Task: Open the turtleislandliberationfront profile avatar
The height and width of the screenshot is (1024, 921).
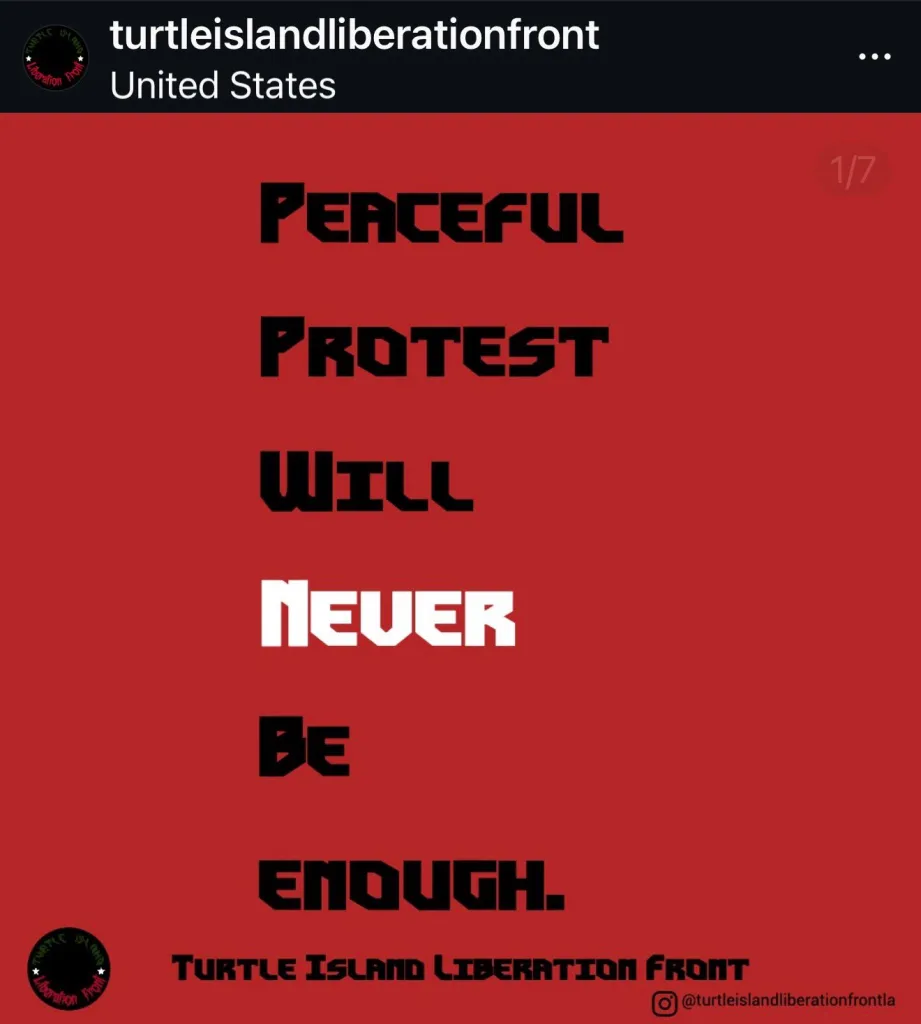Action: pos(55,58)
